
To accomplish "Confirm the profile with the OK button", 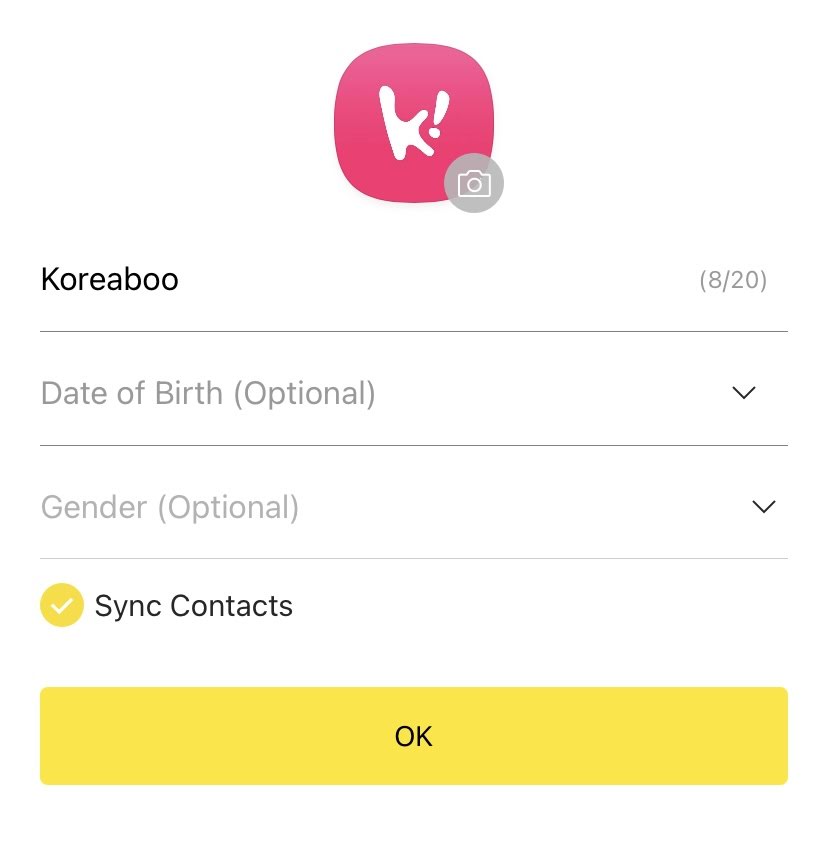I will (414, 736).
